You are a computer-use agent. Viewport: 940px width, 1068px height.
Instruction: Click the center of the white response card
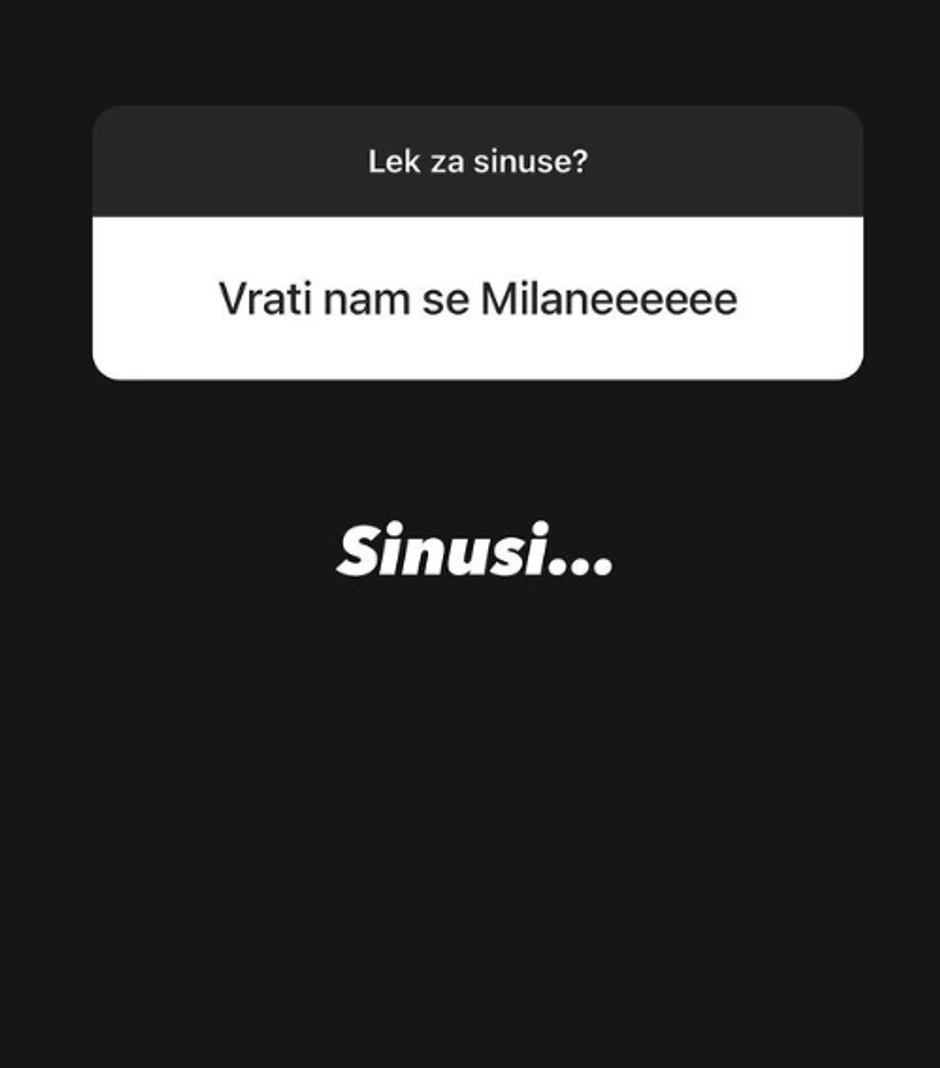click(478, 296)
